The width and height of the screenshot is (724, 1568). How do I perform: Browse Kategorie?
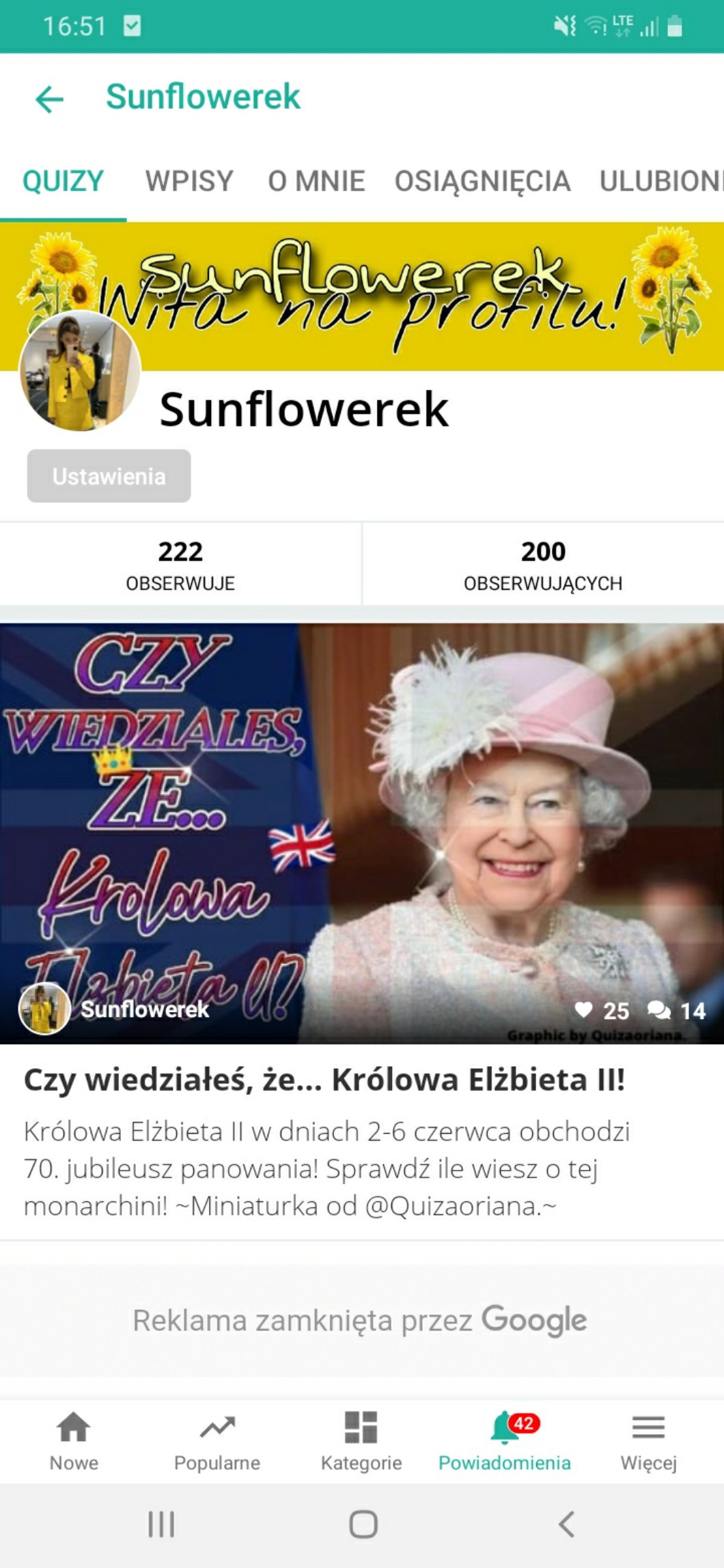pos(361,1441)
